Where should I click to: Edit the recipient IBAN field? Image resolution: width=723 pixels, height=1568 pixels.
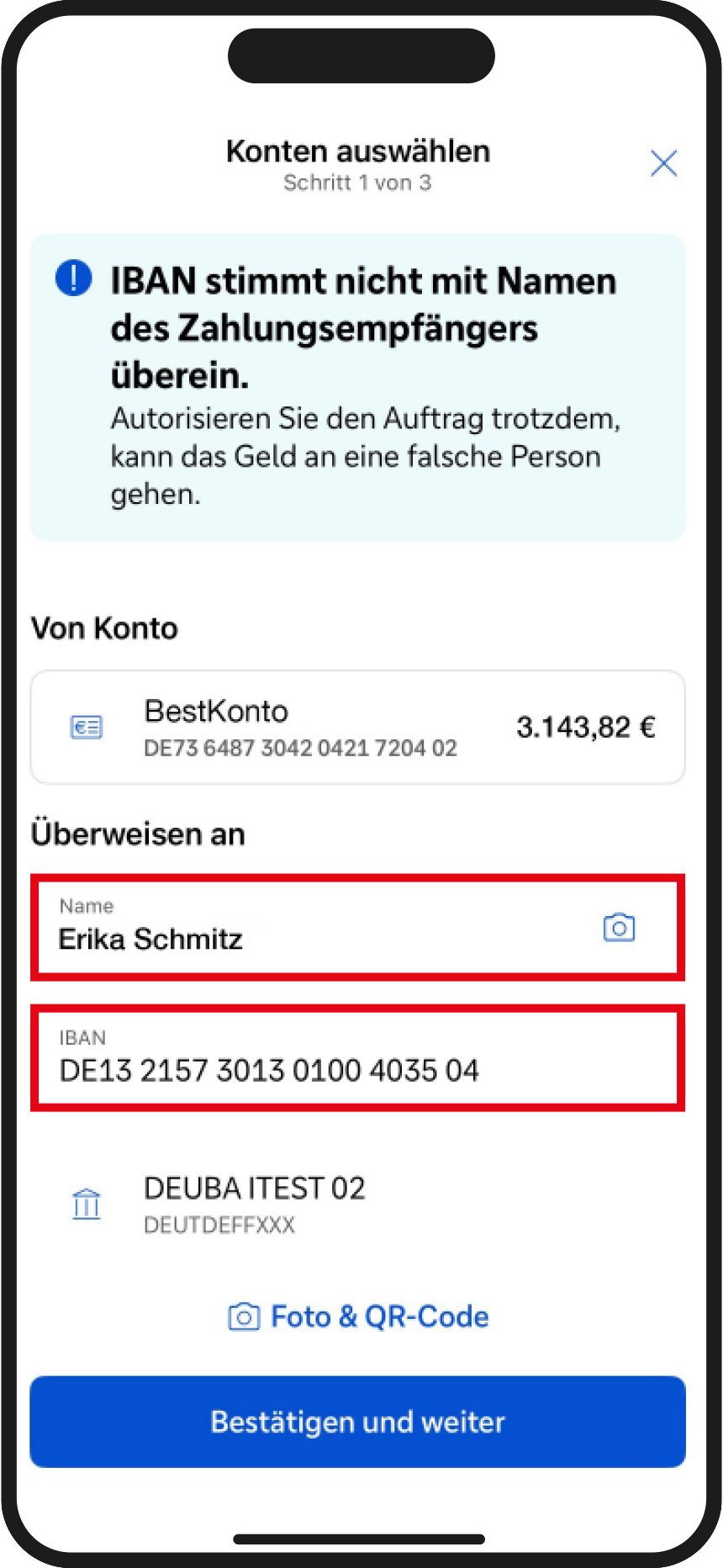coord(357,1059)
